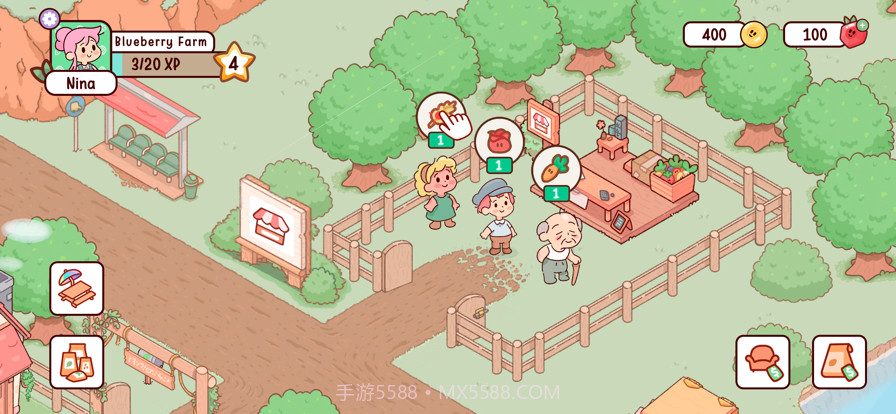Fulfill the carrot order bubble

556,169
